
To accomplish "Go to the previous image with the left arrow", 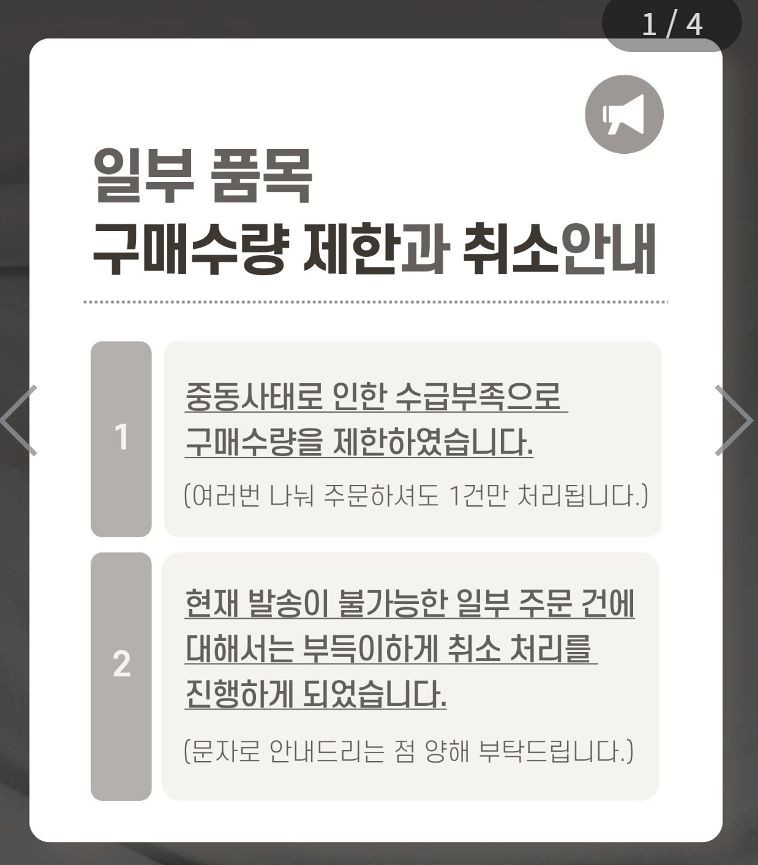I will [x=20, y=420].
